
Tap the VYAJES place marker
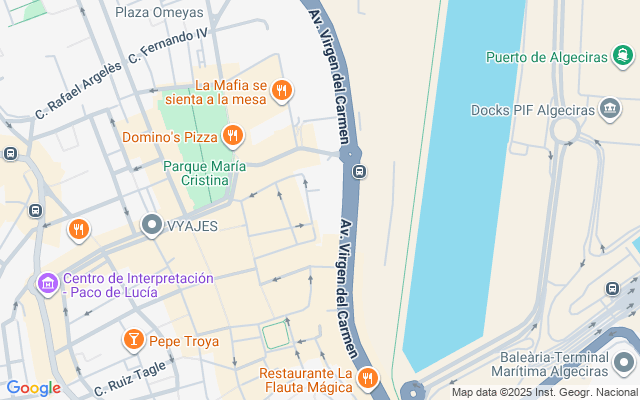click(x=152, y=226)
